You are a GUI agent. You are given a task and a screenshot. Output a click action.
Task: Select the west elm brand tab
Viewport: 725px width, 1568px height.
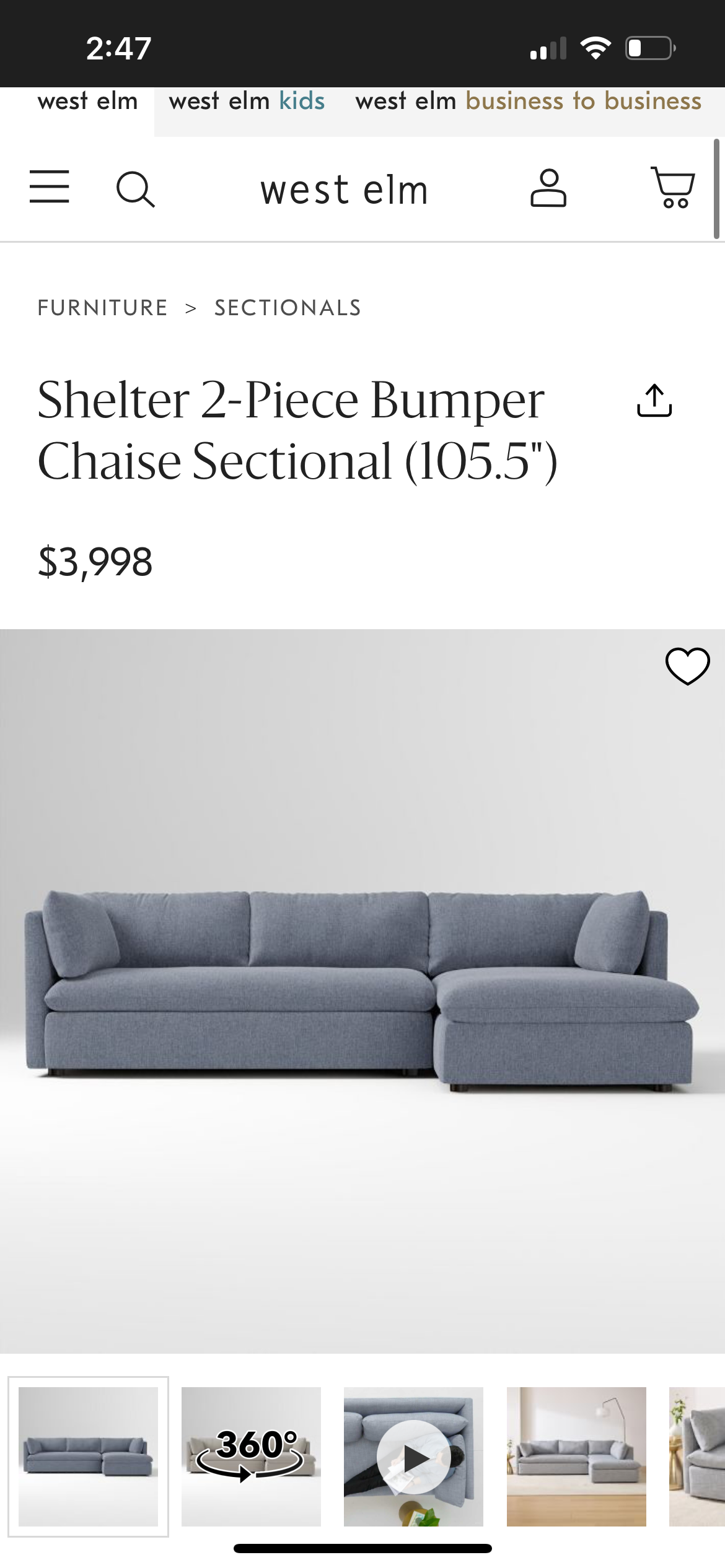click(87, 101)
